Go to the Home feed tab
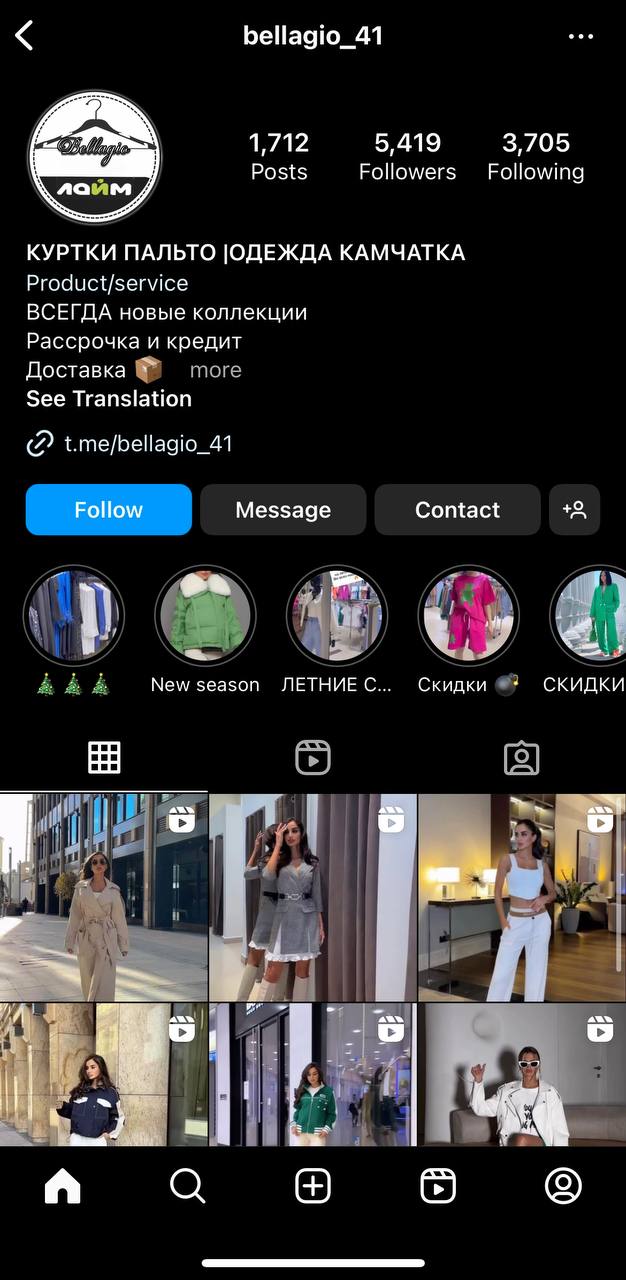The width and height of the screenshot is (626, 1280). pos(62,1186)
